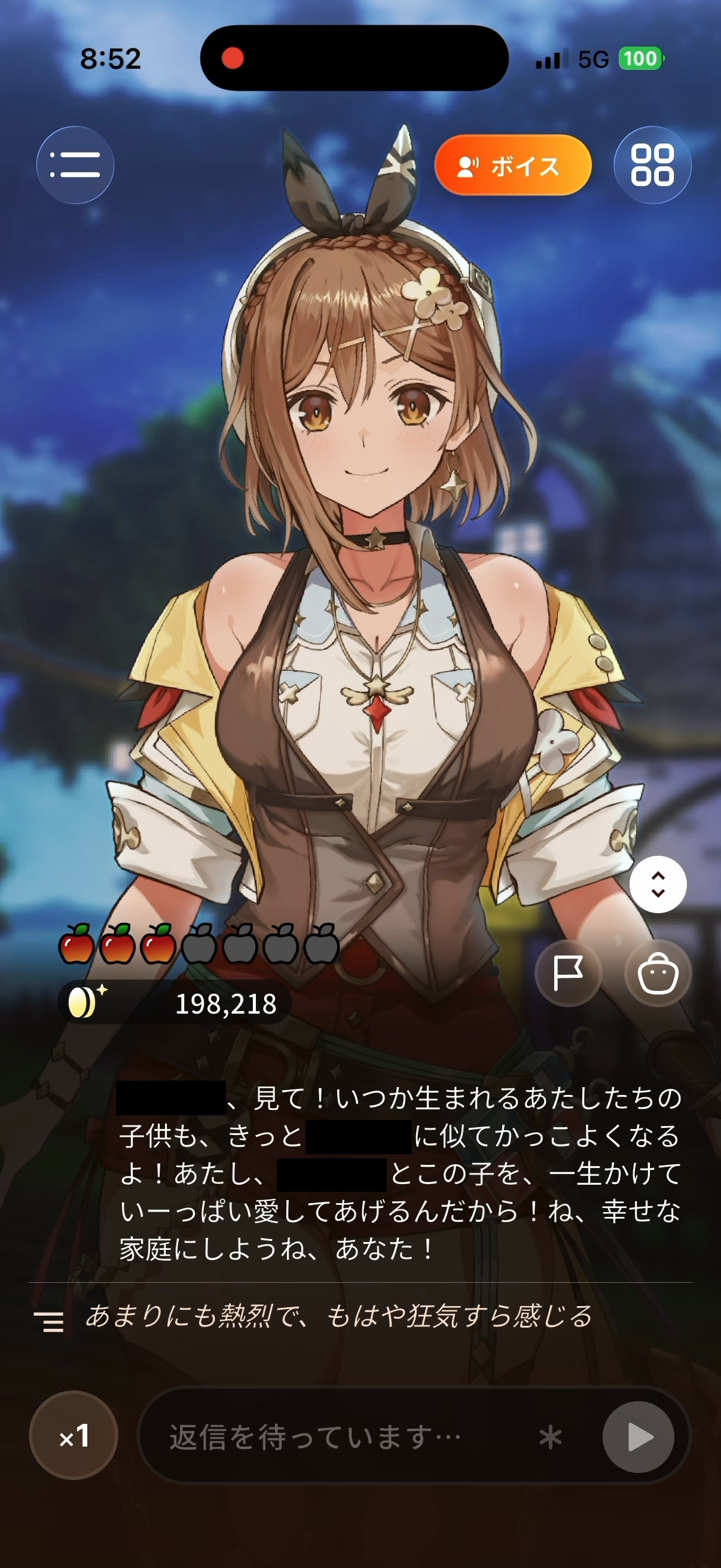This screenshot has width=721, height=1568.
Task: Open the list menu in top left
Action: point(75,165)
